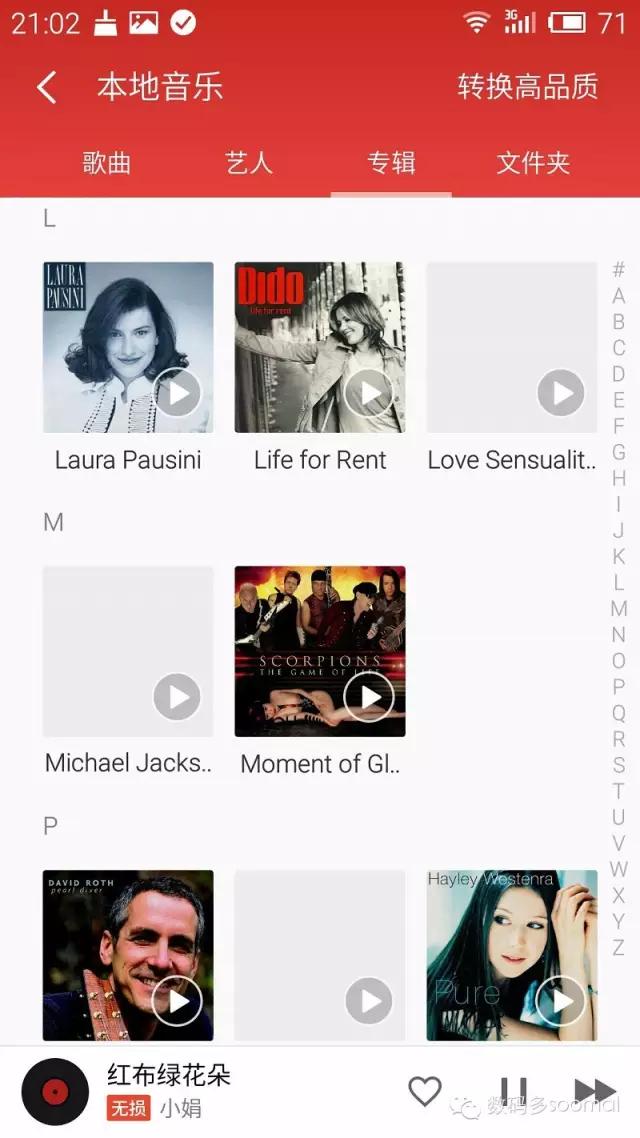Open the Laura Pausini album
This screenshot has height=1138, width=640.
(x=128, y=347)
